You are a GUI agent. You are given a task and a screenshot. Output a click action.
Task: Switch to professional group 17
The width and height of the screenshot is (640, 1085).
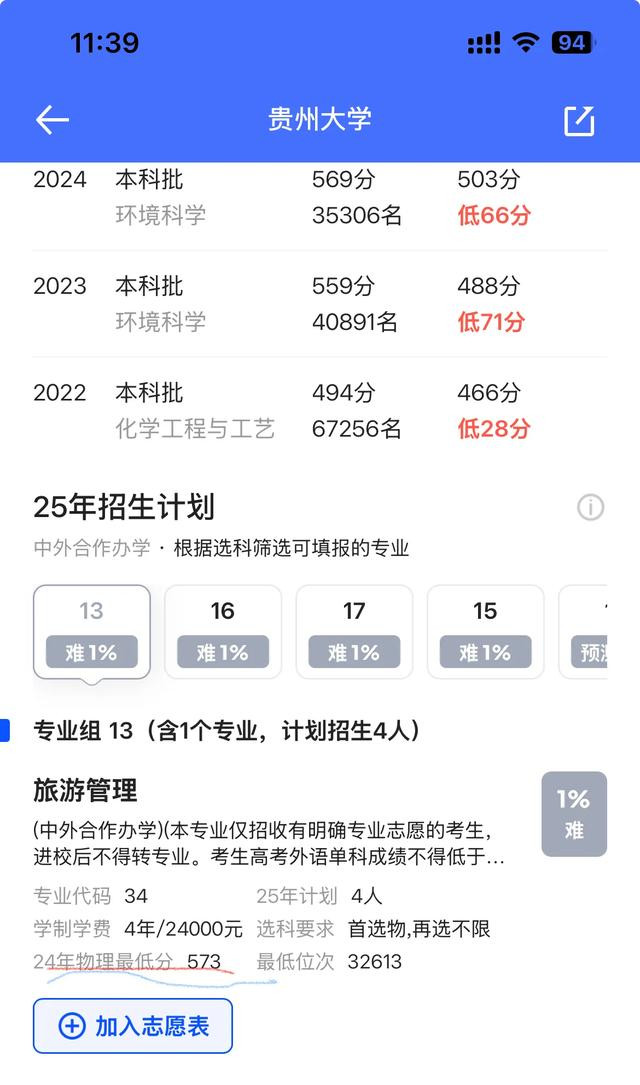[354, 632]
